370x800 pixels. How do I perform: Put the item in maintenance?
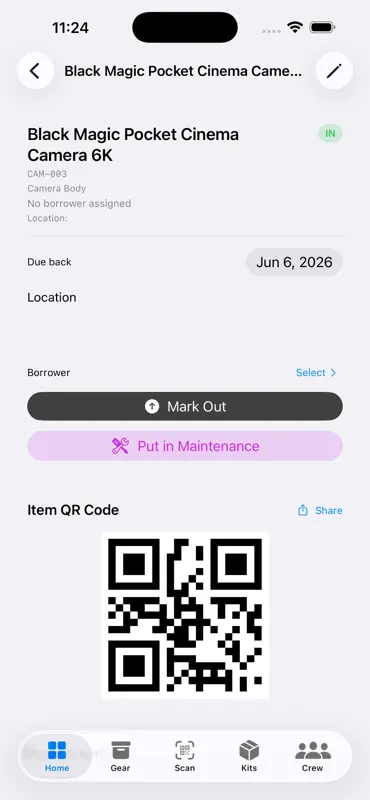click(x=185, y=446)
